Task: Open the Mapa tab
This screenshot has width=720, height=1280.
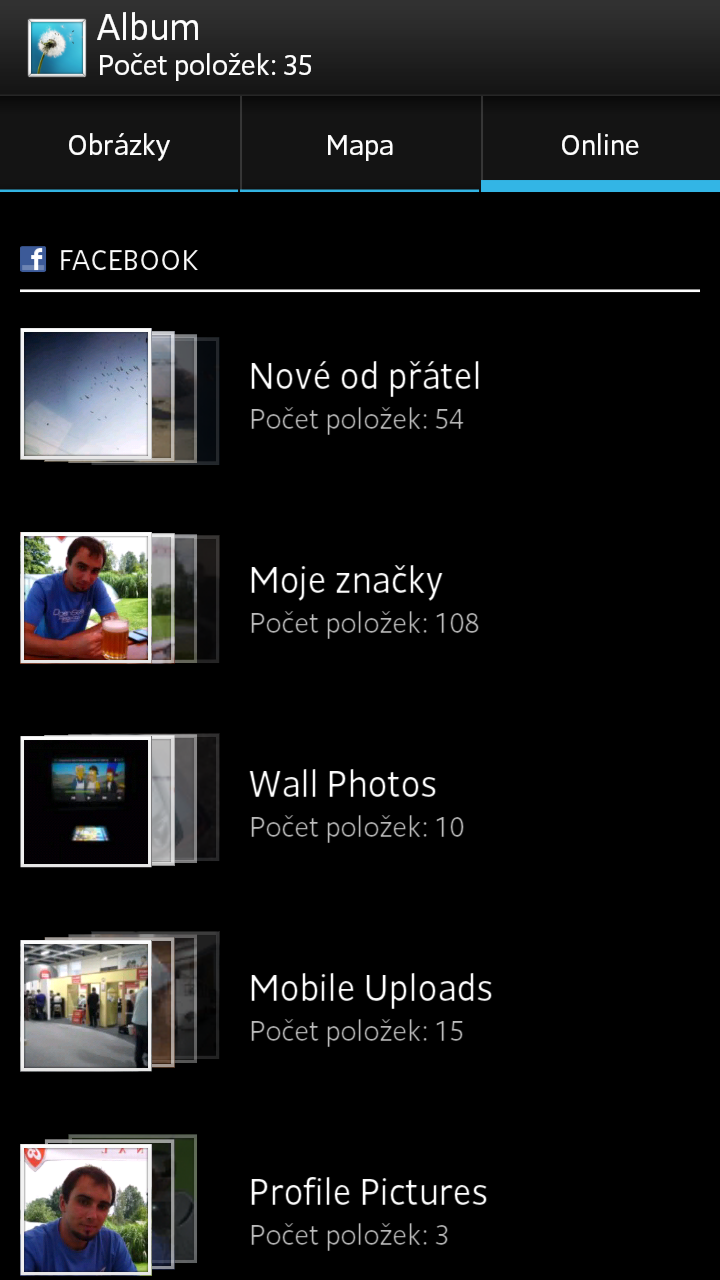Action: (x=359, y=144)
